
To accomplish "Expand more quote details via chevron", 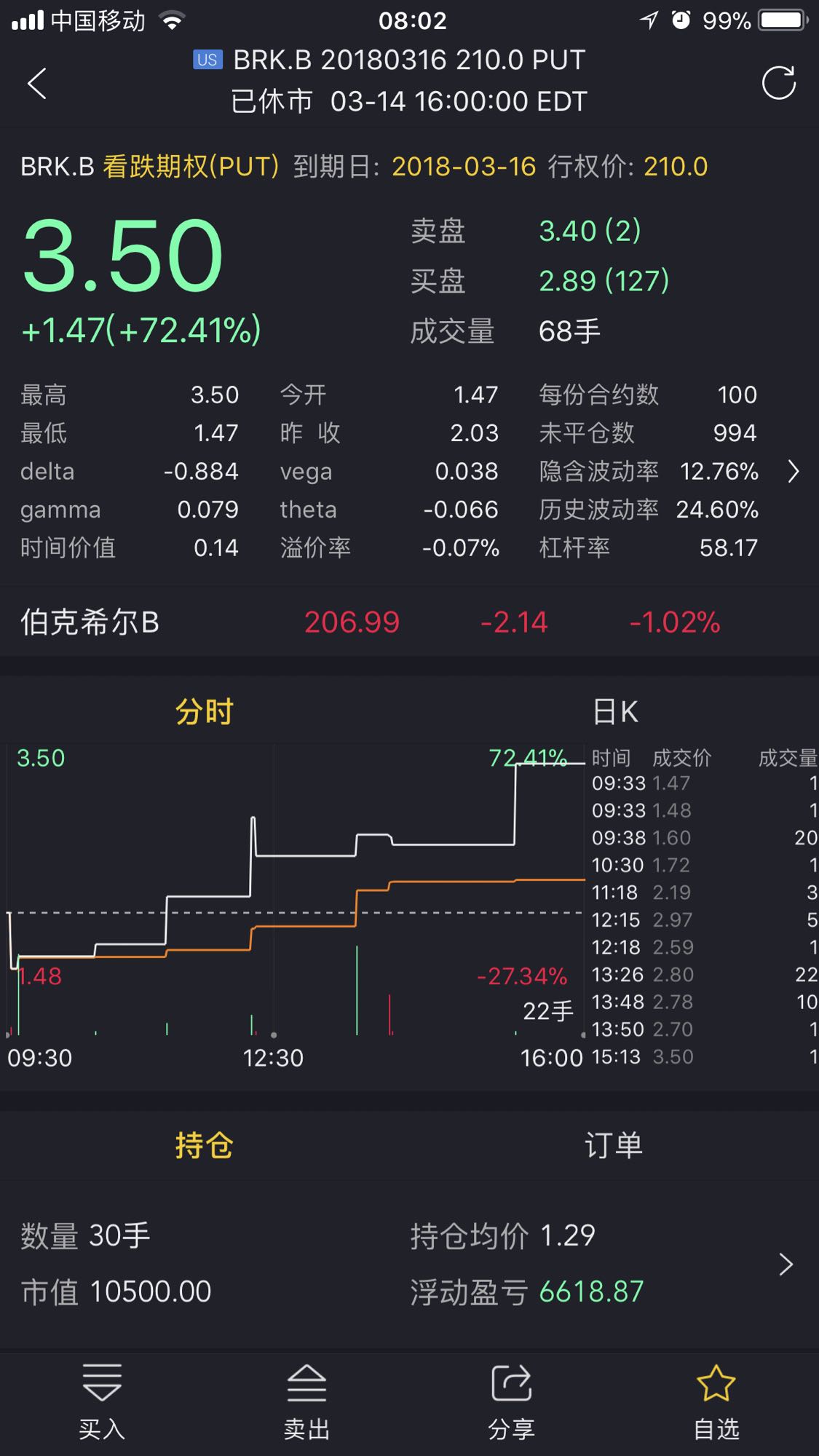I will pyautogui.click(x=794, y=472).
